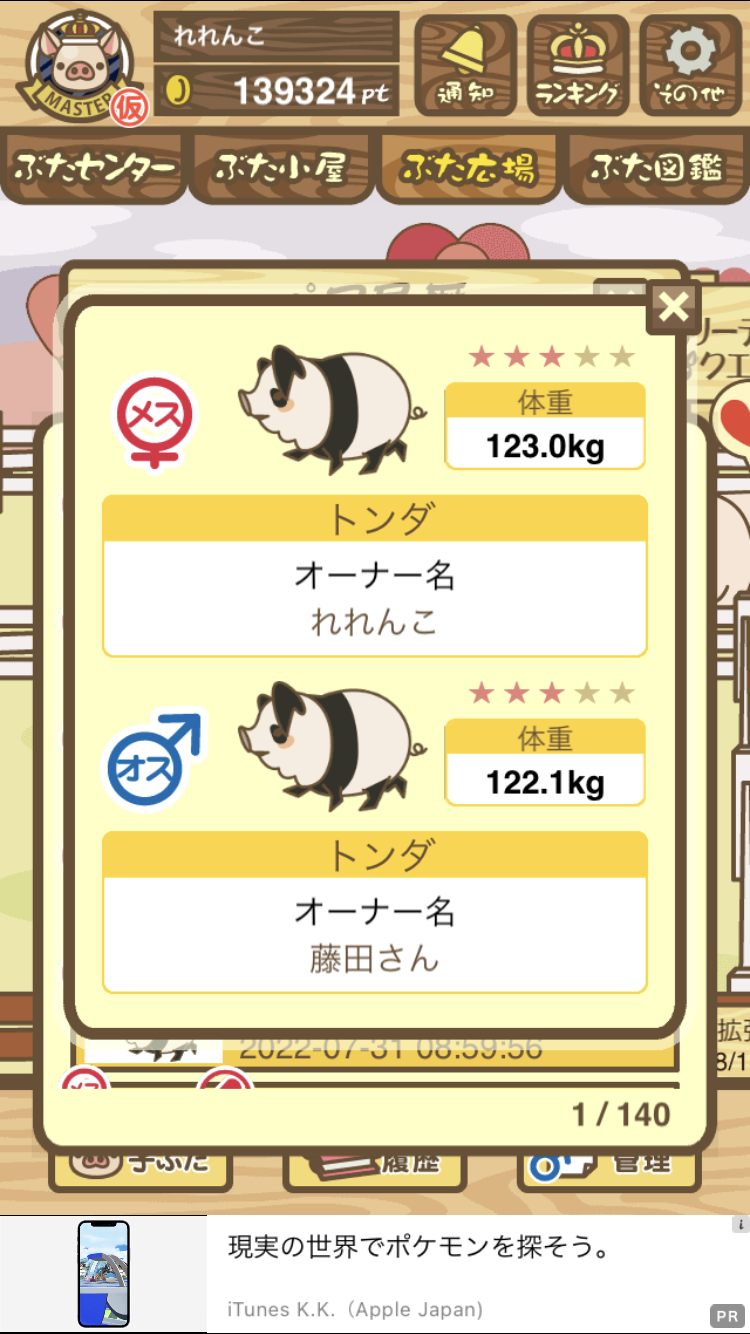750x1334 pixels.
Task: Select the ぶた広場 tab
Action: tap(468, 168)
